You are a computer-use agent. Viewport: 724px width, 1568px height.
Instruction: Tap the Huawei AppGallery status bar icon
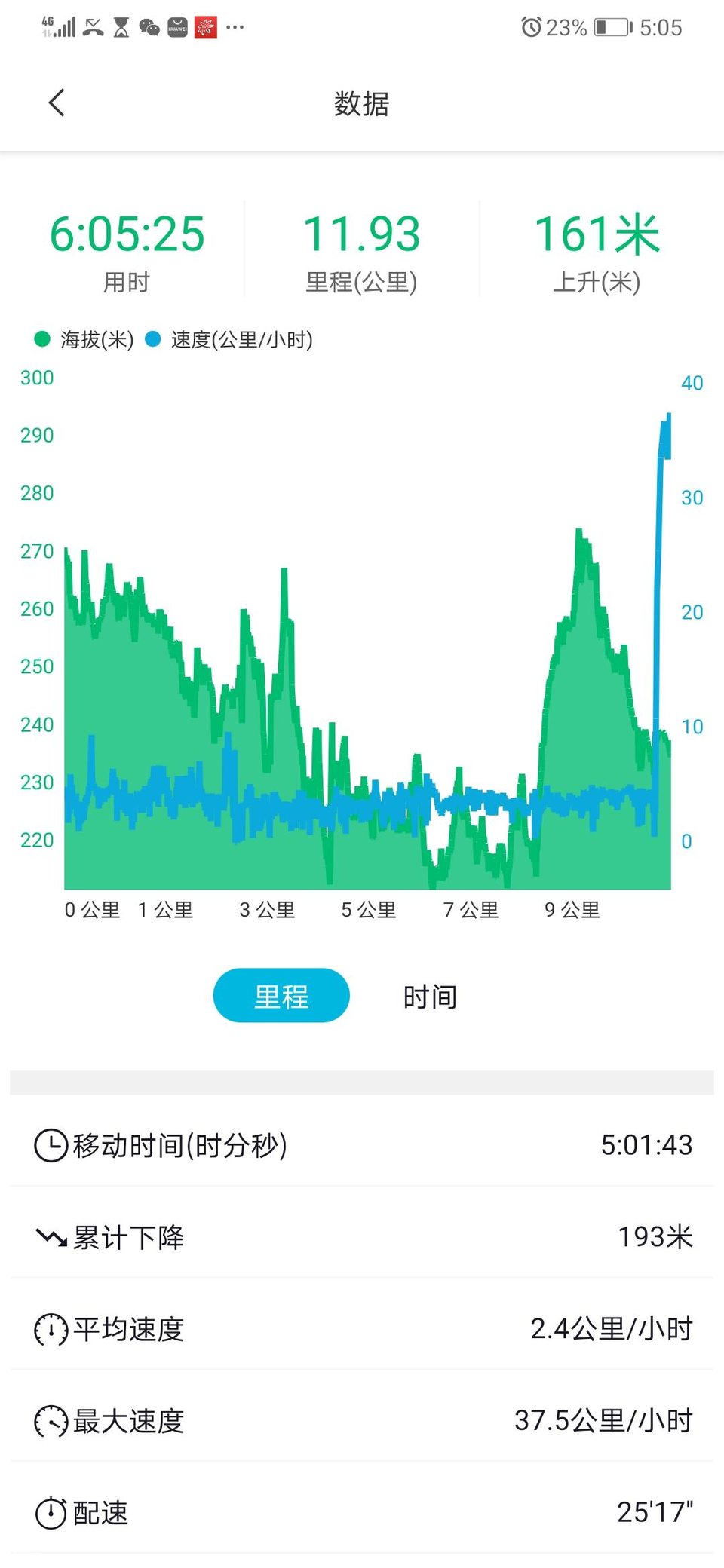click(178, 27)
